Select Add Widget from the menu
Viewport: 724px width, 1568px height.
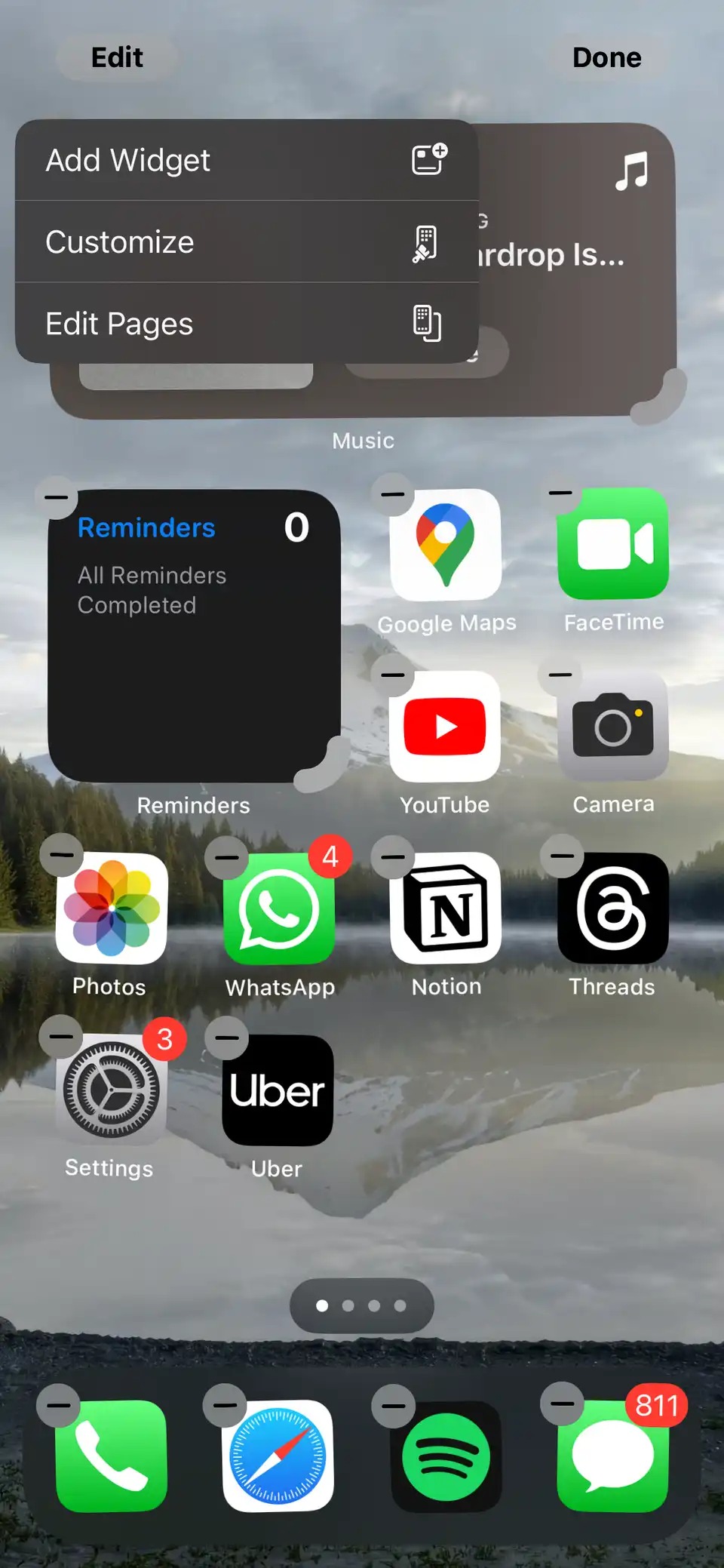[247, 160]
